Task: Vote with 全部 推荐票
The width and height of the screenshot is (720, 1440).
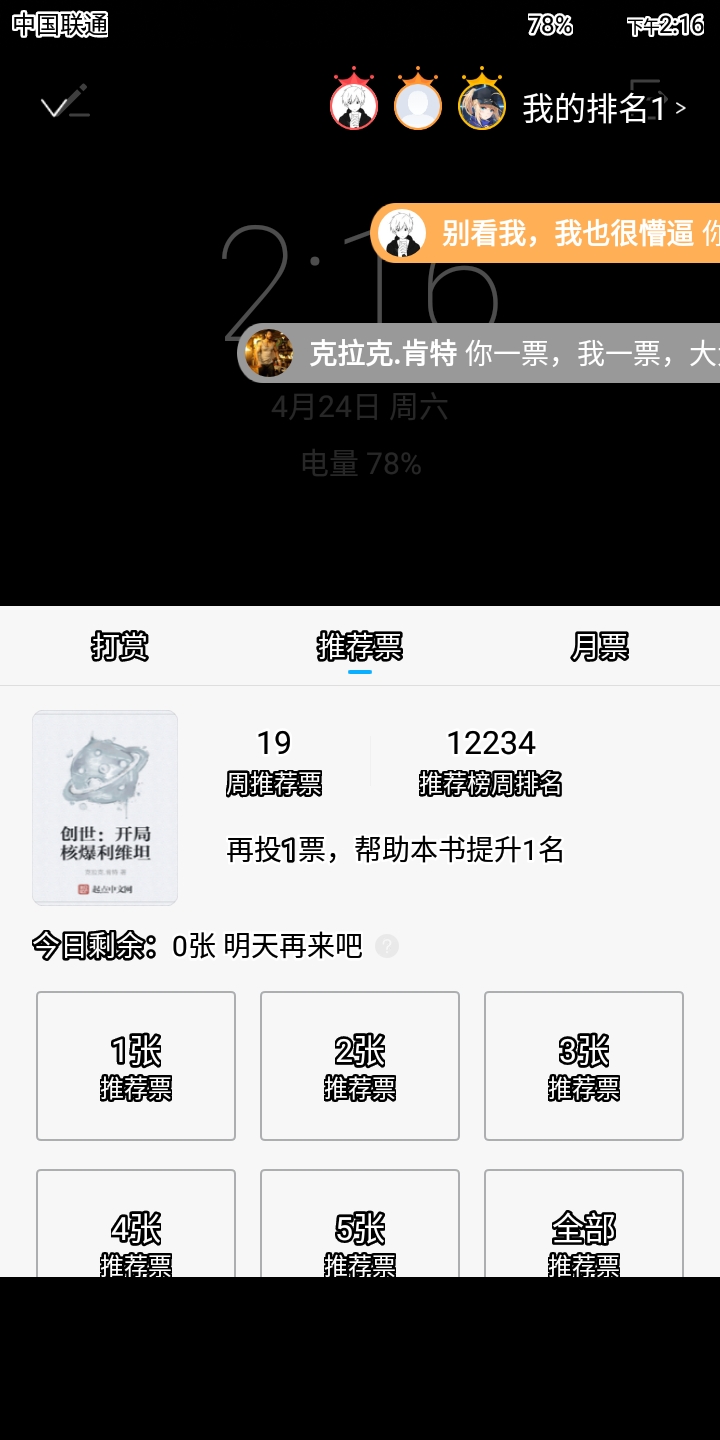Action: click(x=584, y=1223)
